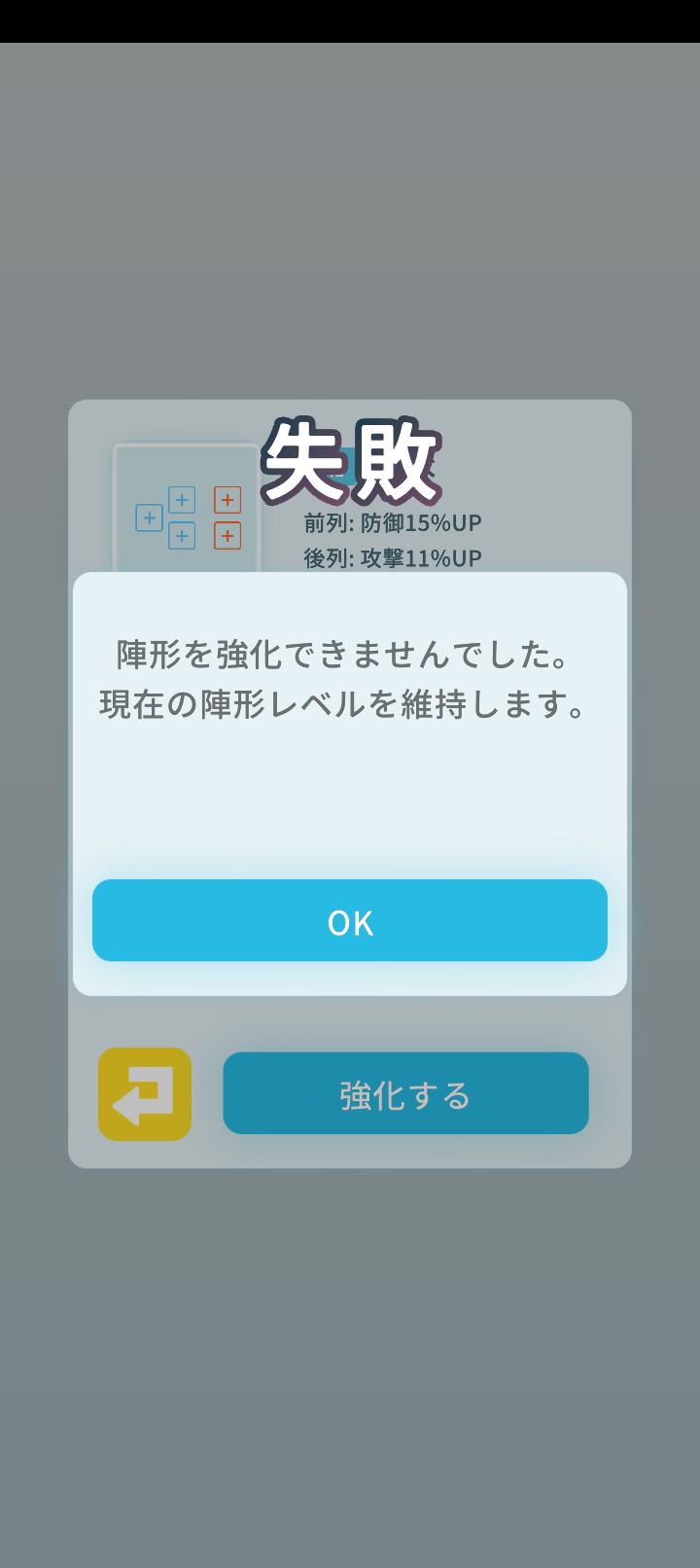Tap the upper red plus formation slot

point(227,499)
